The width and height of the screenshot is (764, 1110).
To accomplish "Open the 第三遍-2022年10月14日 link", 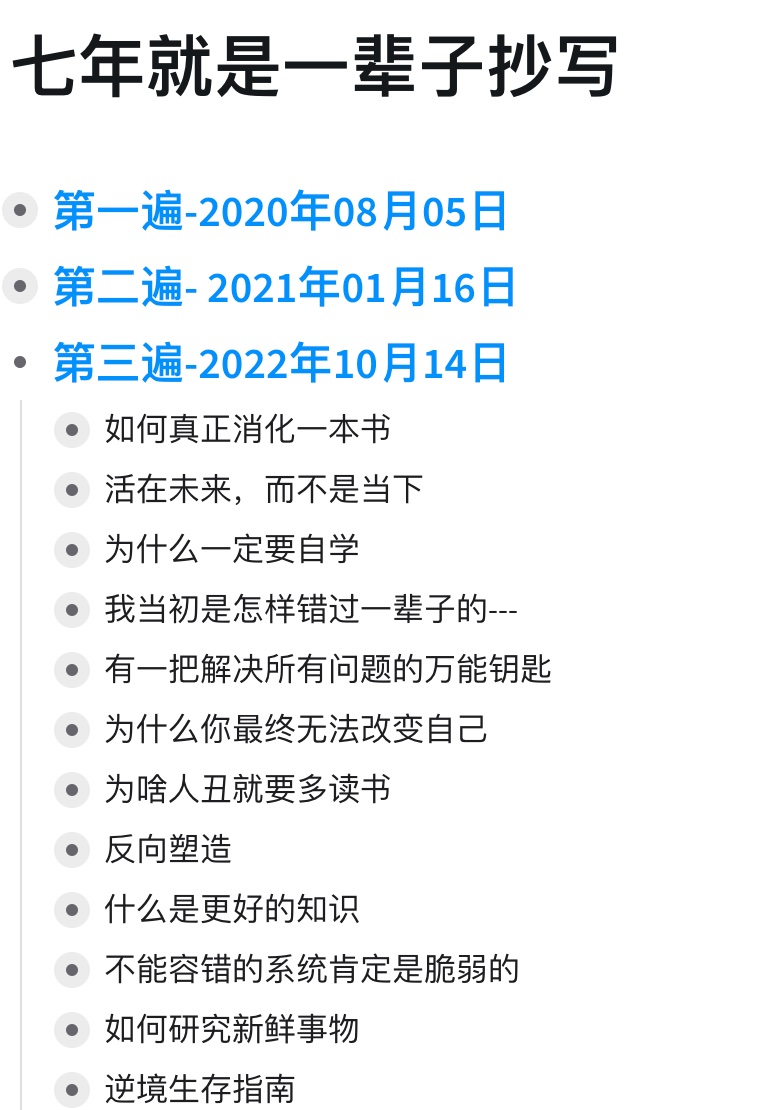I will [280, 362].
